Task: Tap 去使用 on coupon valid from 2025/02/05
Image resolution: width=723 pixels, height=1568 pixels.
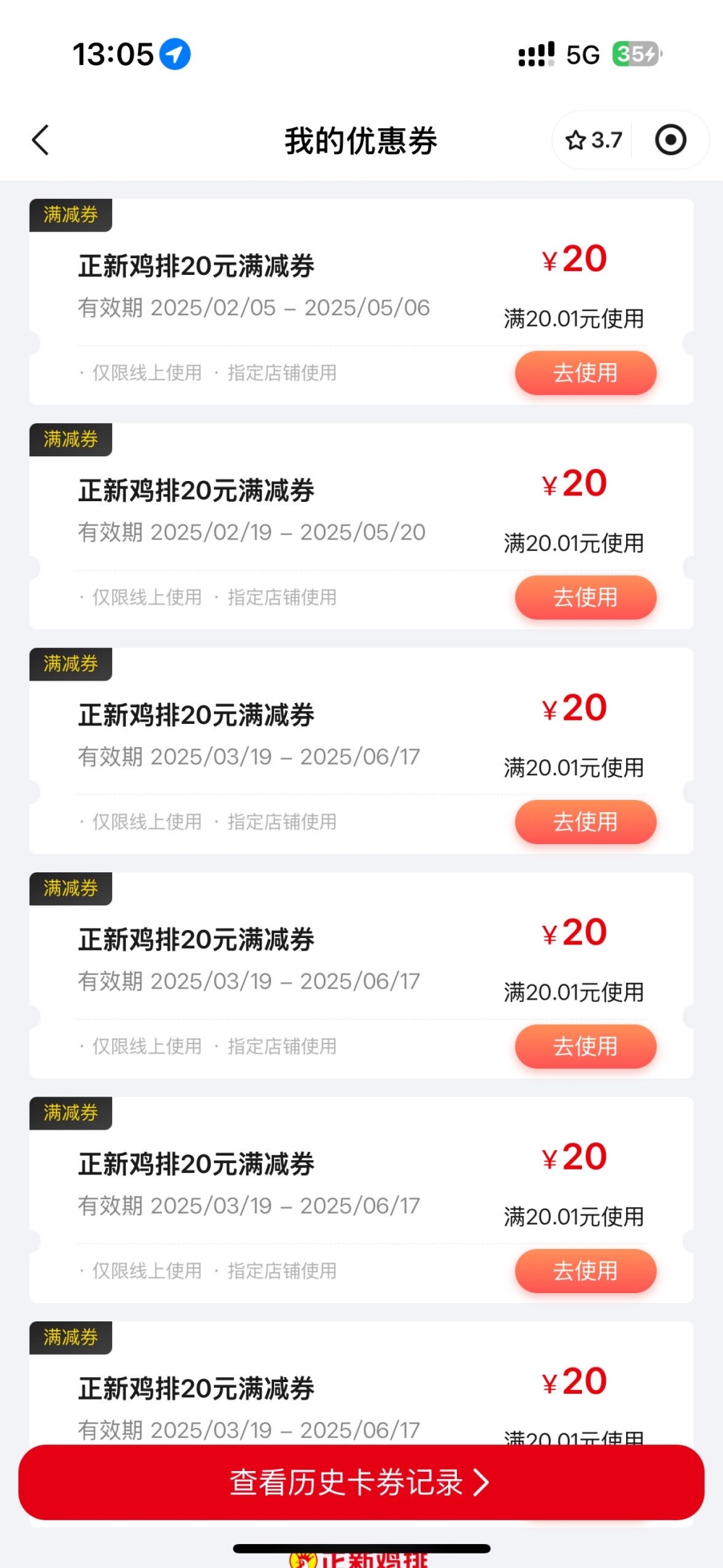Action: coord(585,373)
